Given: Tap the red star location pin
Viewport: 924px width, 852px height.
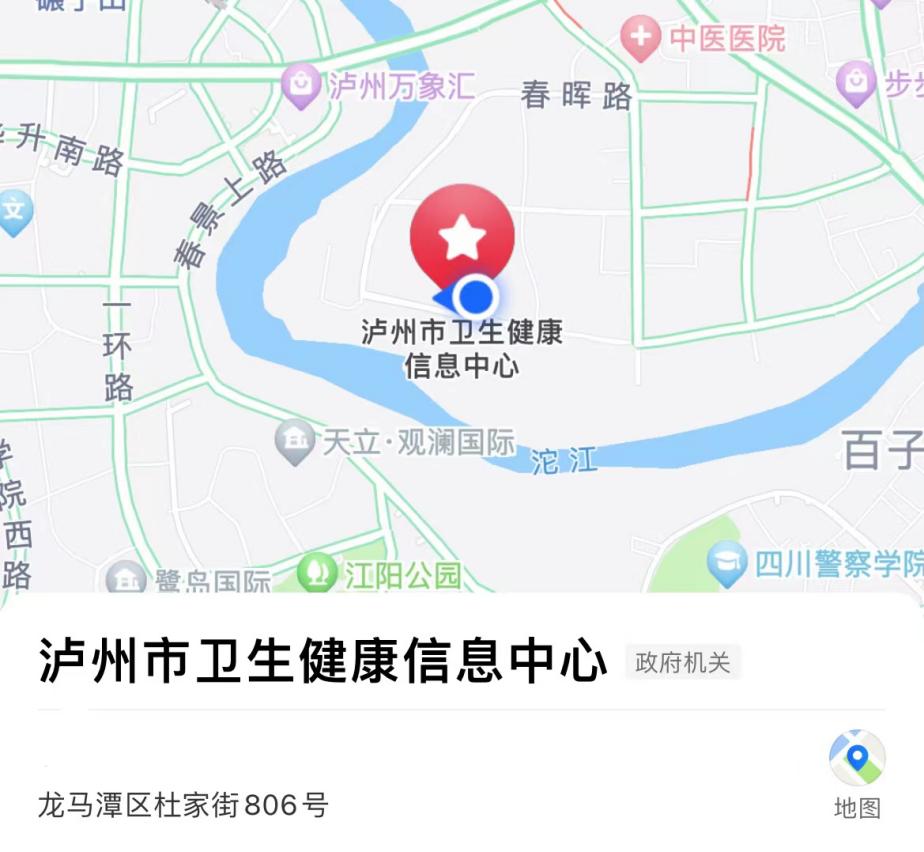Looking at the screenshot, I should coord(462,238).
